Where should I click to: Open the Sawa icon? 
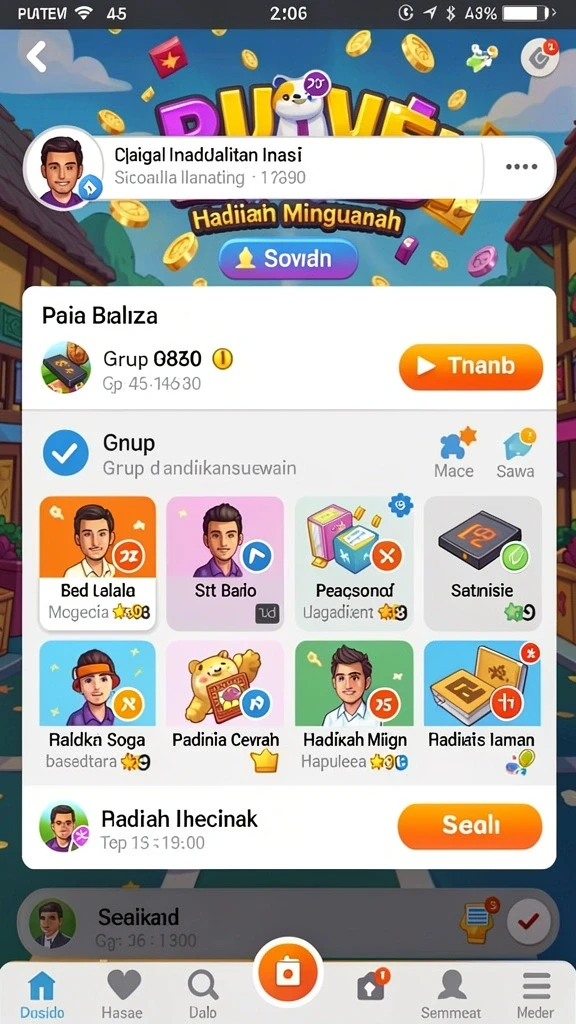pos(515,453)
